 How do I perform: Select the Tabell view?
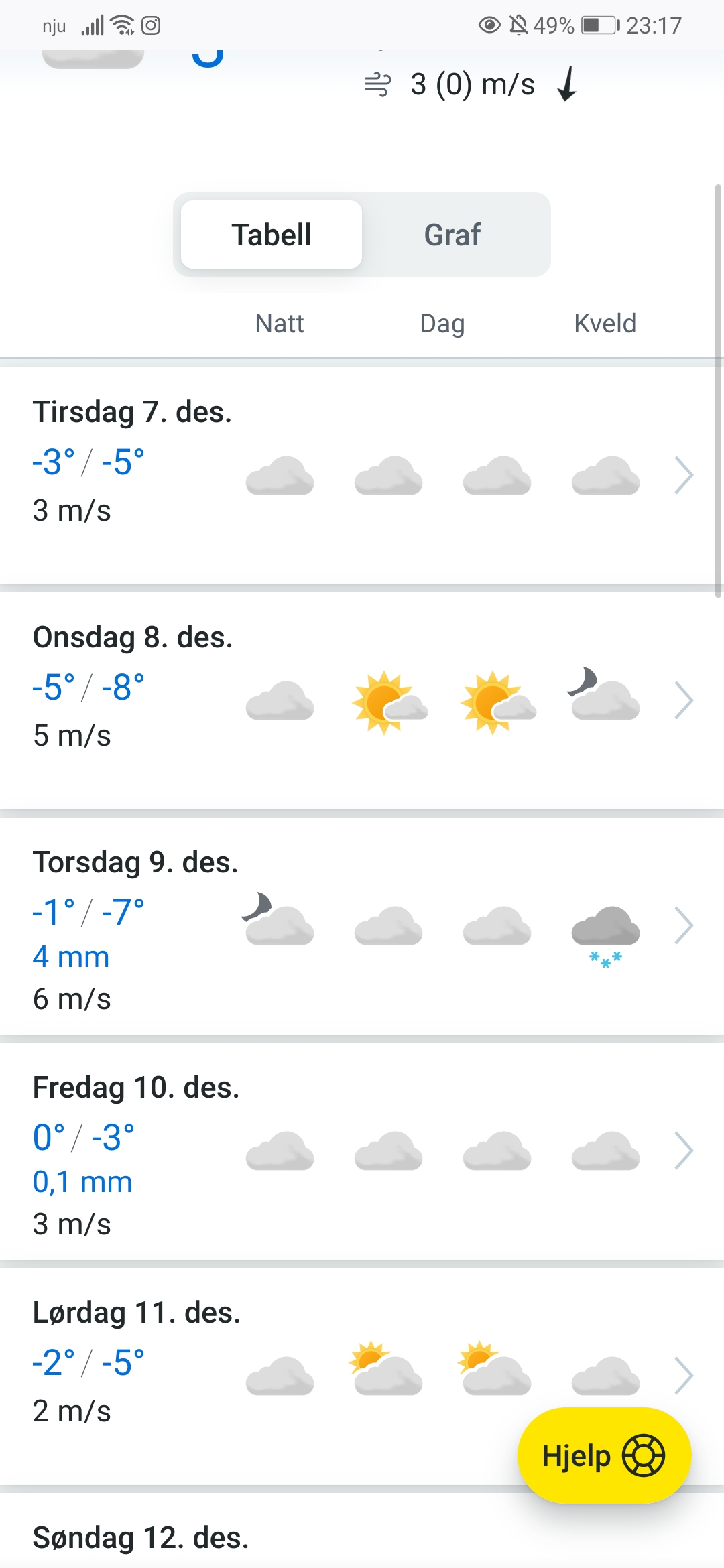tap(271, 235)
